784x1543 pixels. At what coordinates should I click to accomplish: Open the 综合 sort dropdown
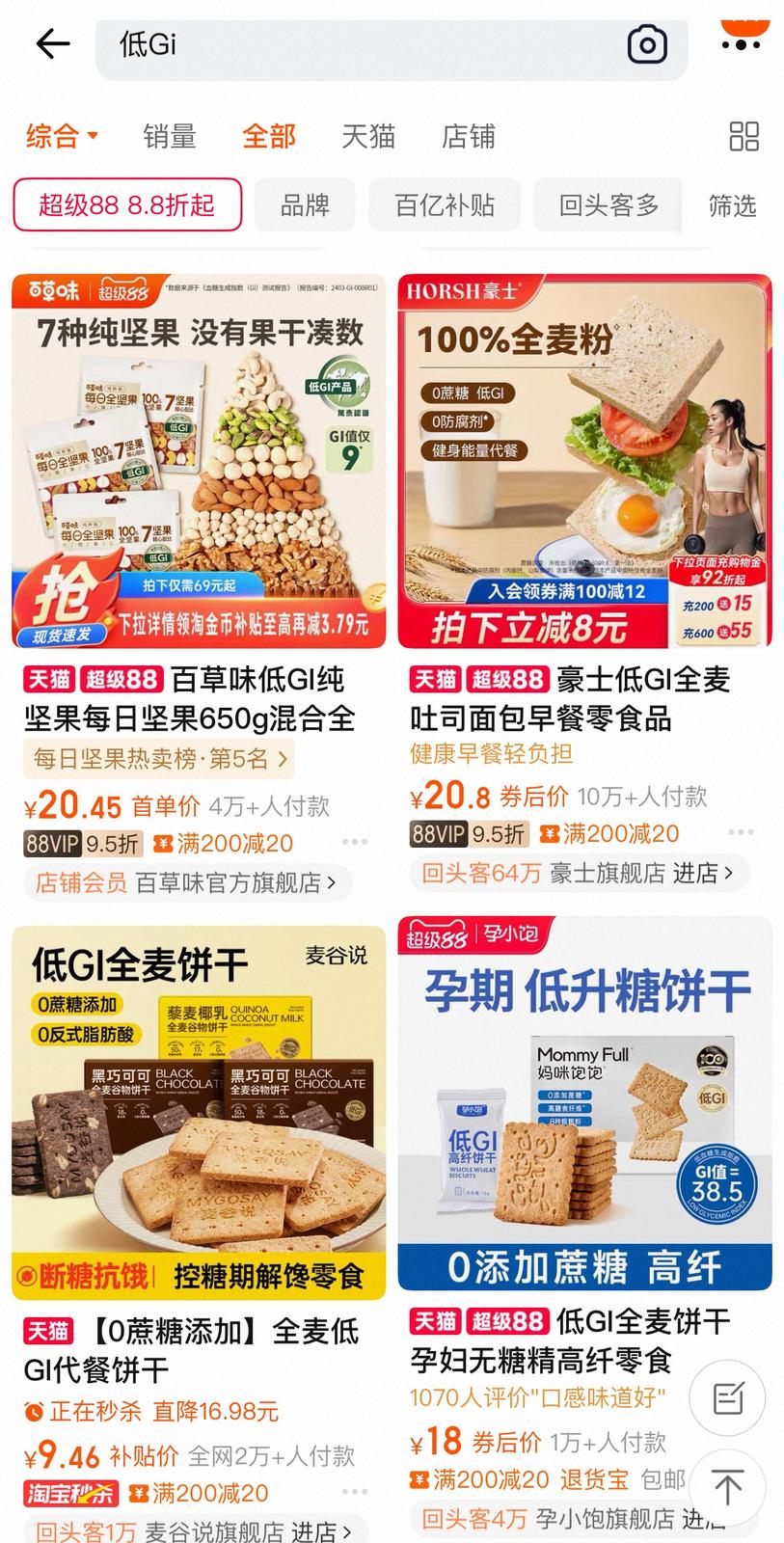[x=61, y=137]
